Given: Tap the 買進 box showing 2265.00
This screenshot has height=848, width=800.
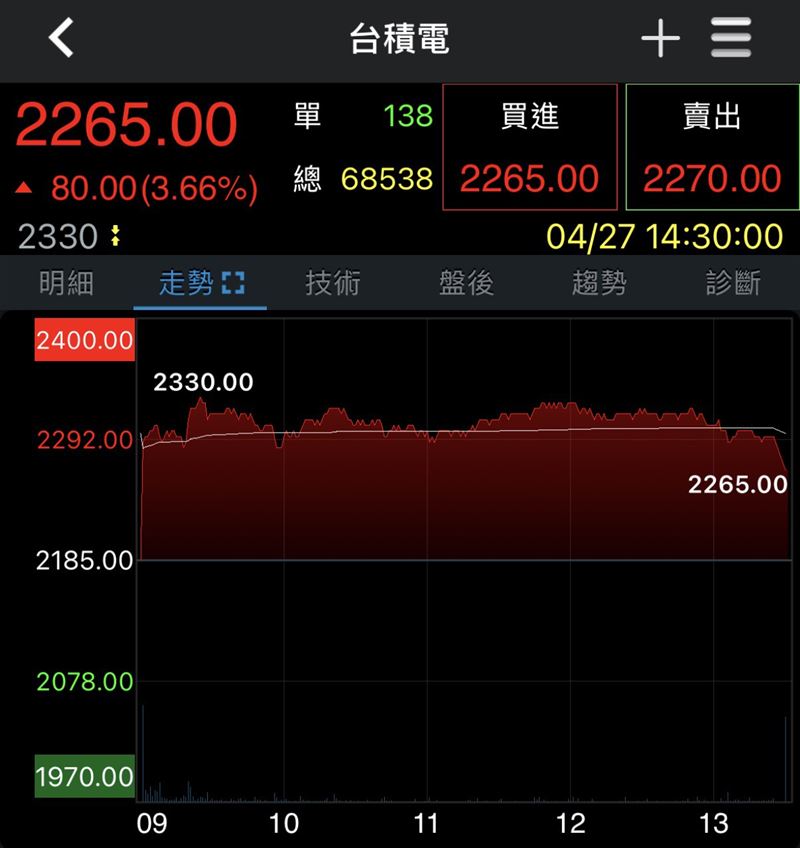Looking at the screenshot, I should [x=530, y=146].
